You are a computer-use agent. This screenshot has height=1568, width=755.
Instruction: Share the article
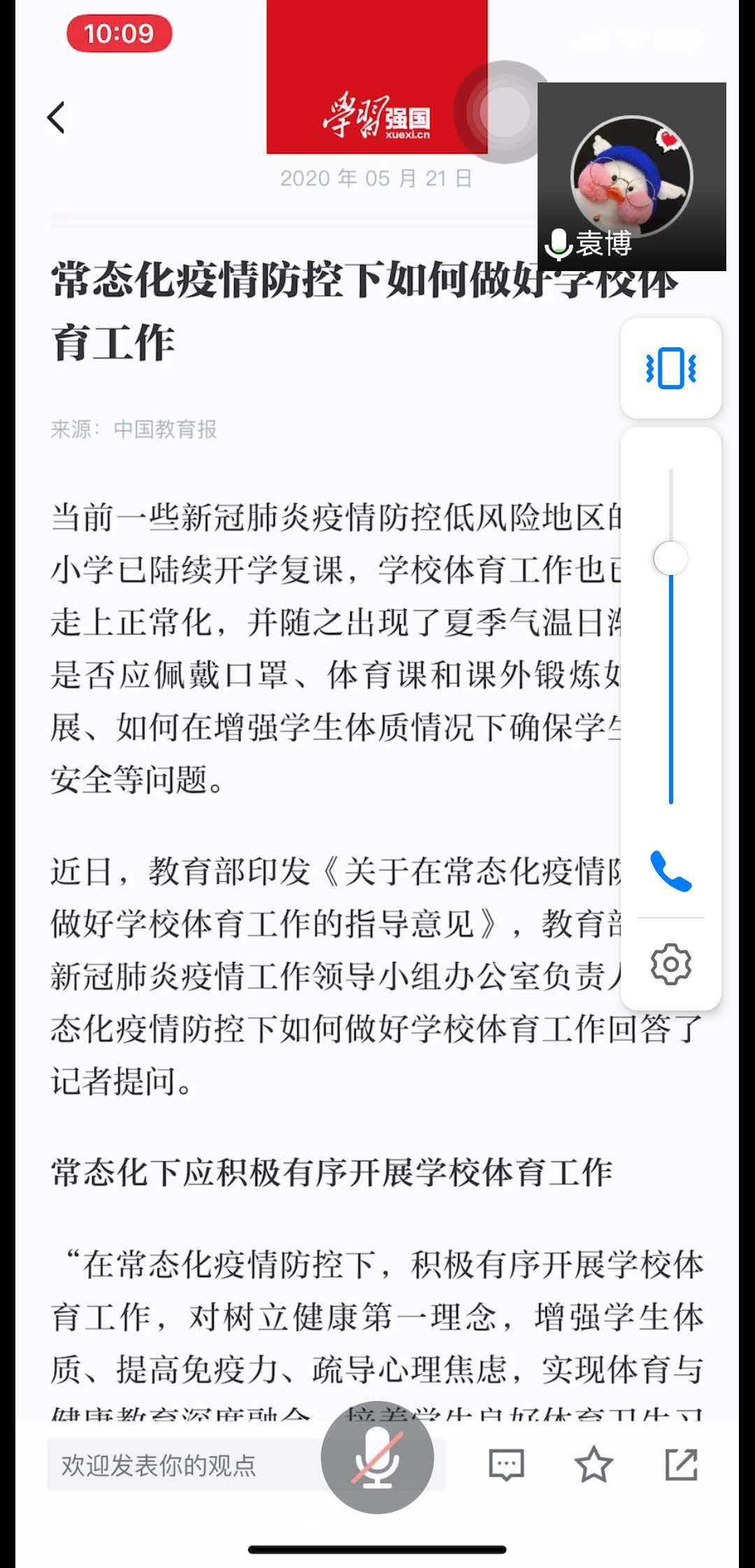(681, 1465)
